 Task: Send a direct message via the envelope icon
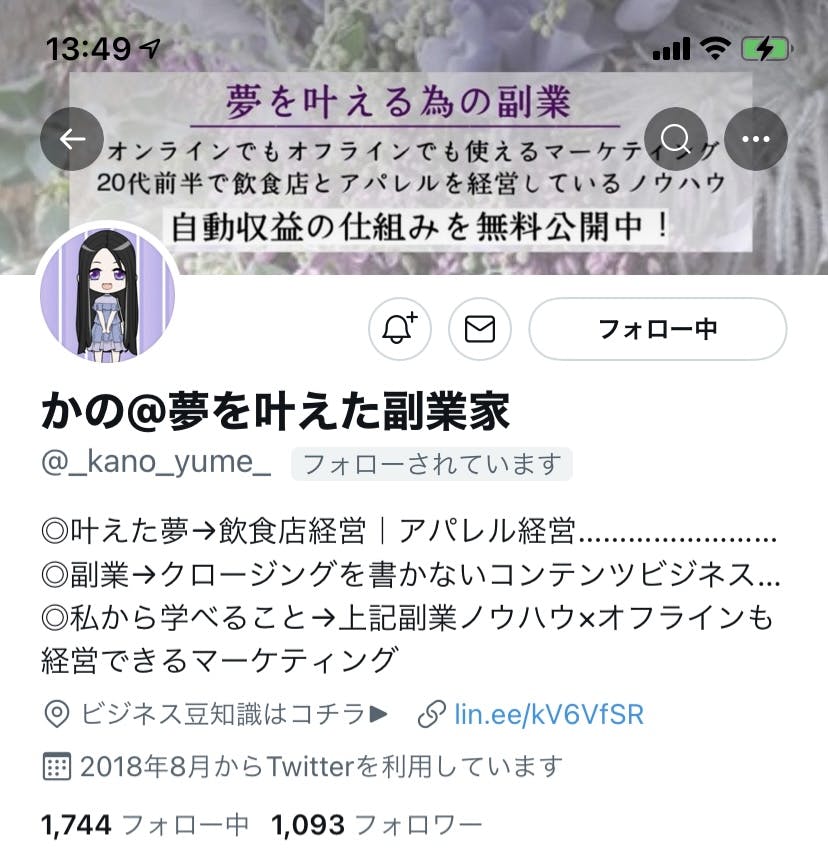click(480, 329)
